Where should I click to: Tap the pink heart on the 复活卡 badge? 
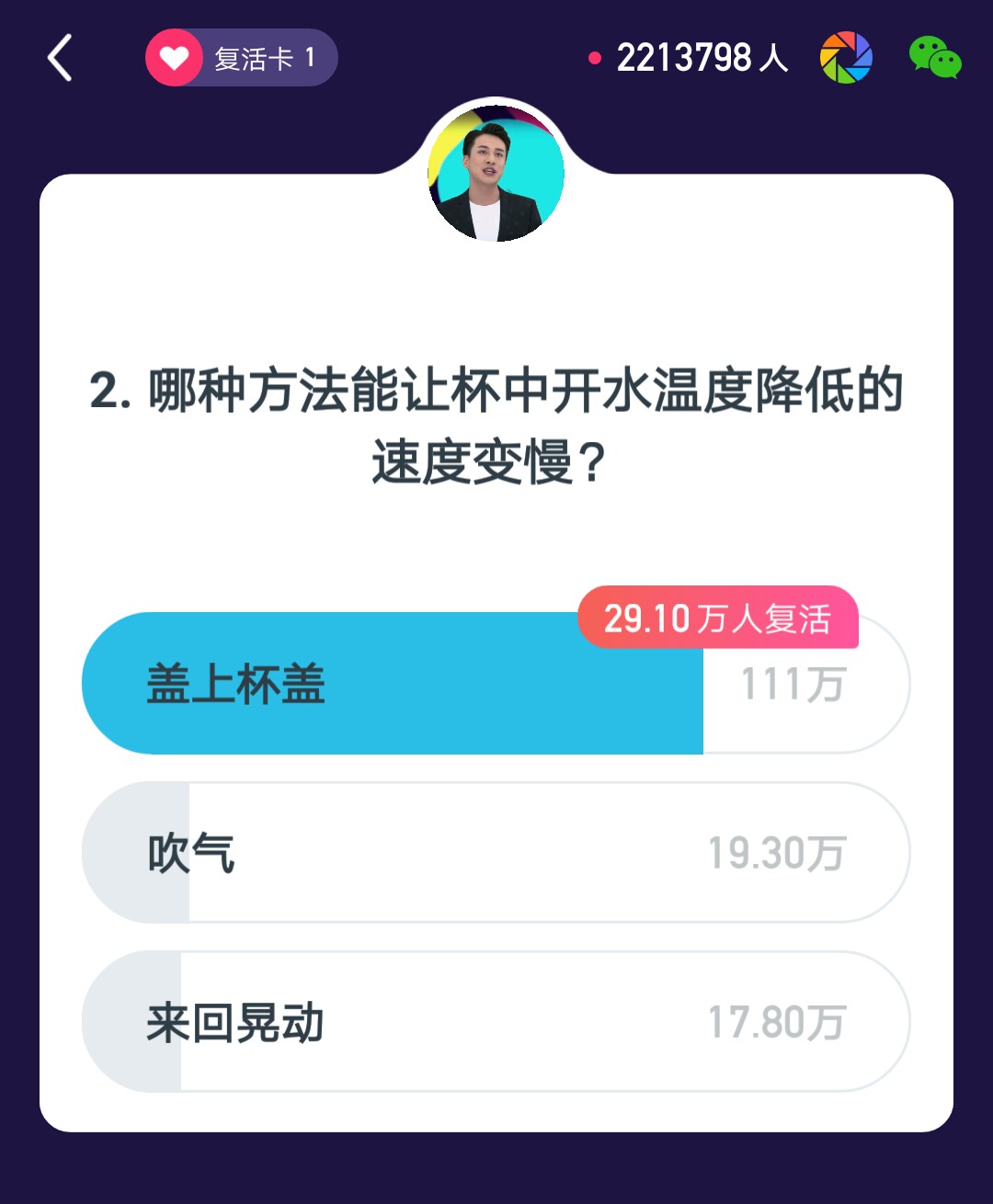tap(172, 57)
